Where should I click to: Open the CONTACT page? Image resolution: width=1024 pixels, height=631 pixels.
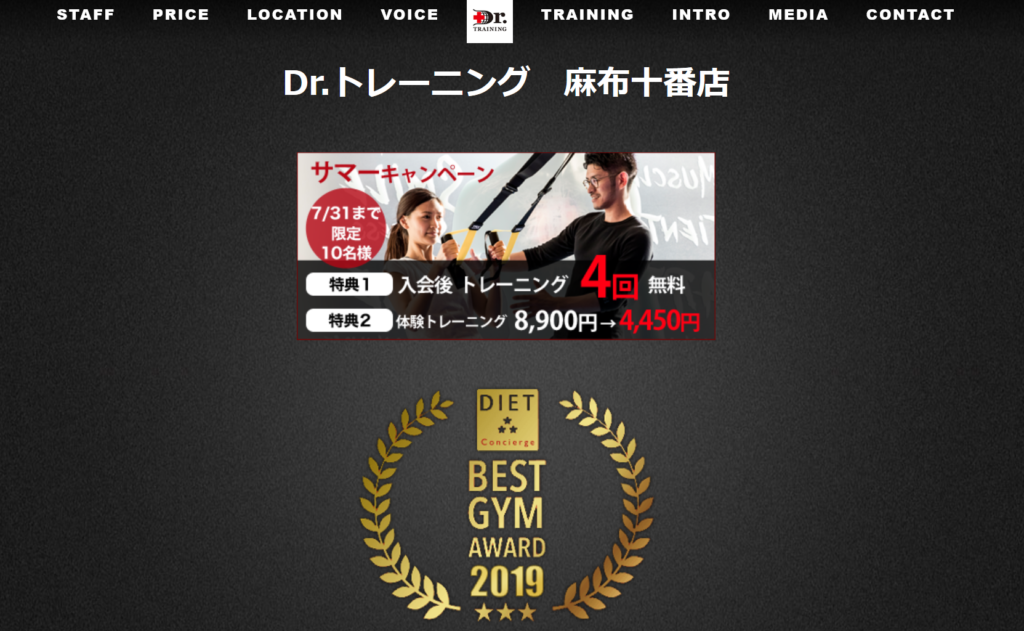[910, 15]
